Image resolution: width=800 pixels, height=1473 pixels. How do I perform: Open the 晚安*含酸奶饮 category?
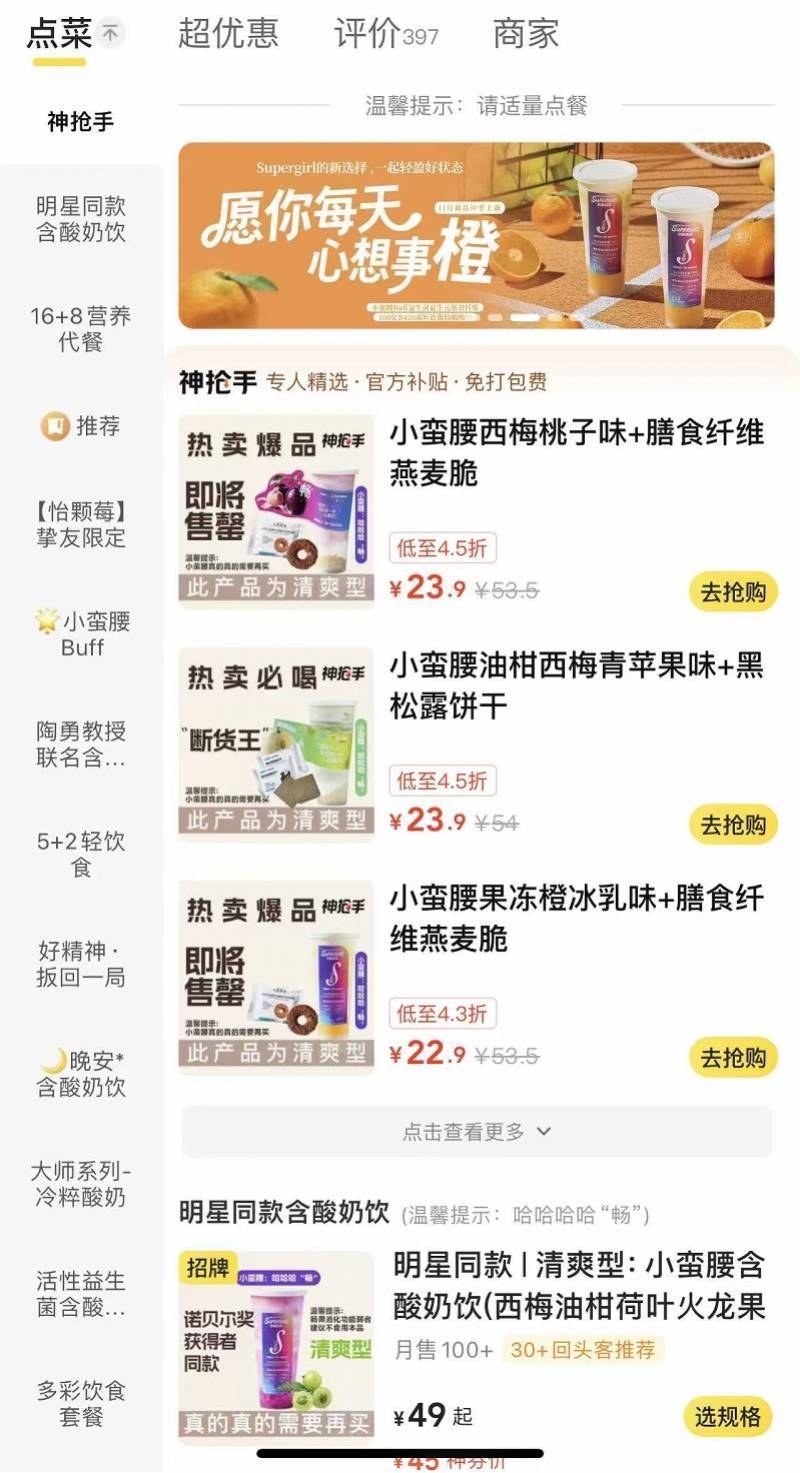tap(81, 1074)
